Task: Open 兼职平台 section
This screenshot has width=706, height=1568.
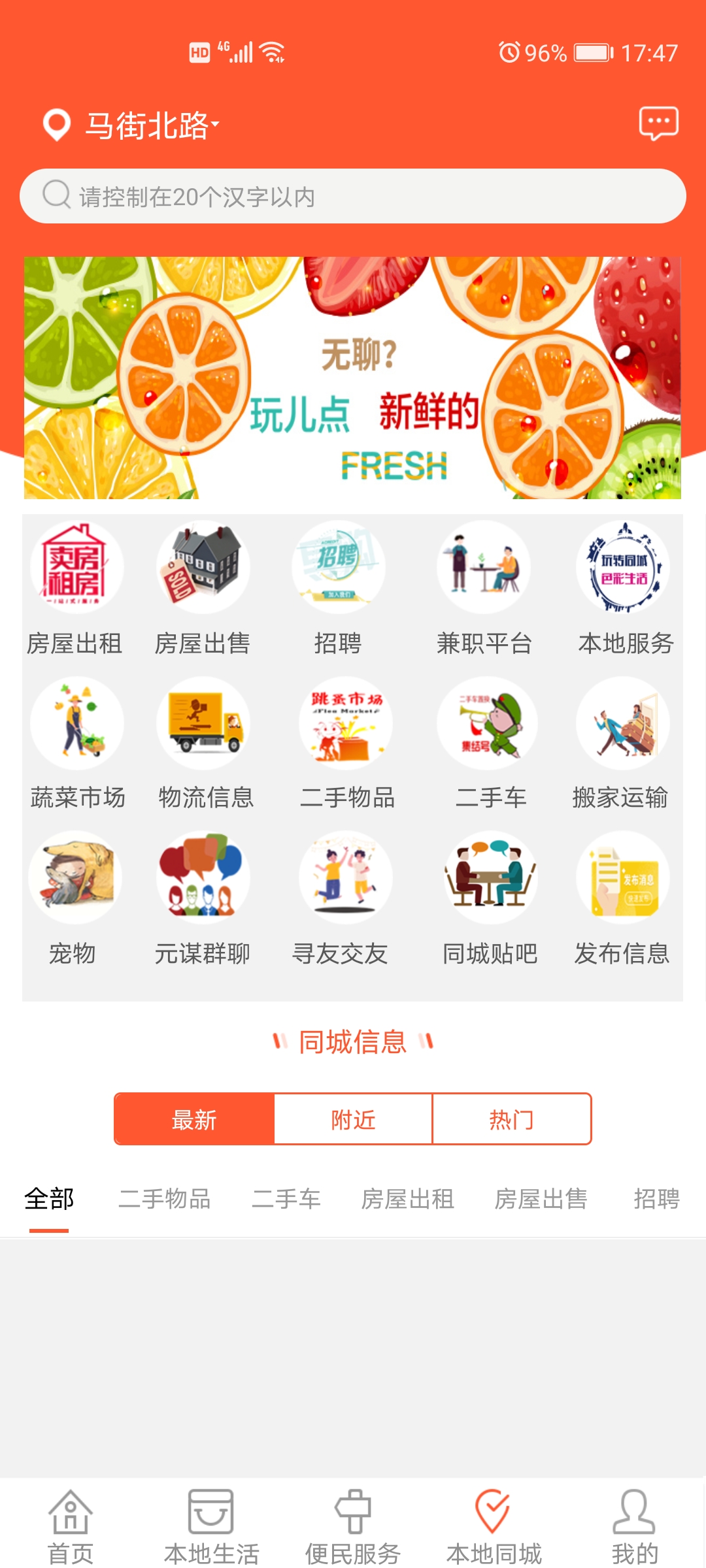Action: coord(484,588)
